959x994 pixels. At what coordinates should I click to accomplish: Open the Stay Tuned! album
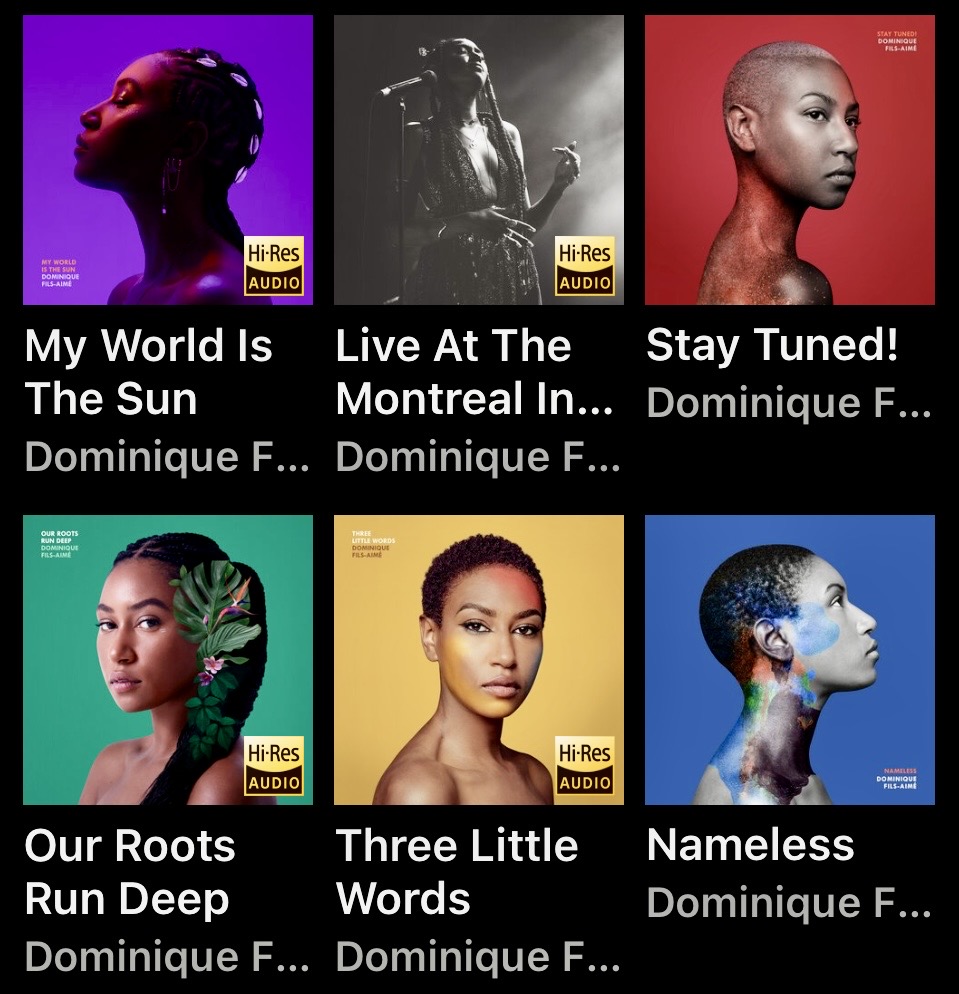[x=790, y=160]
